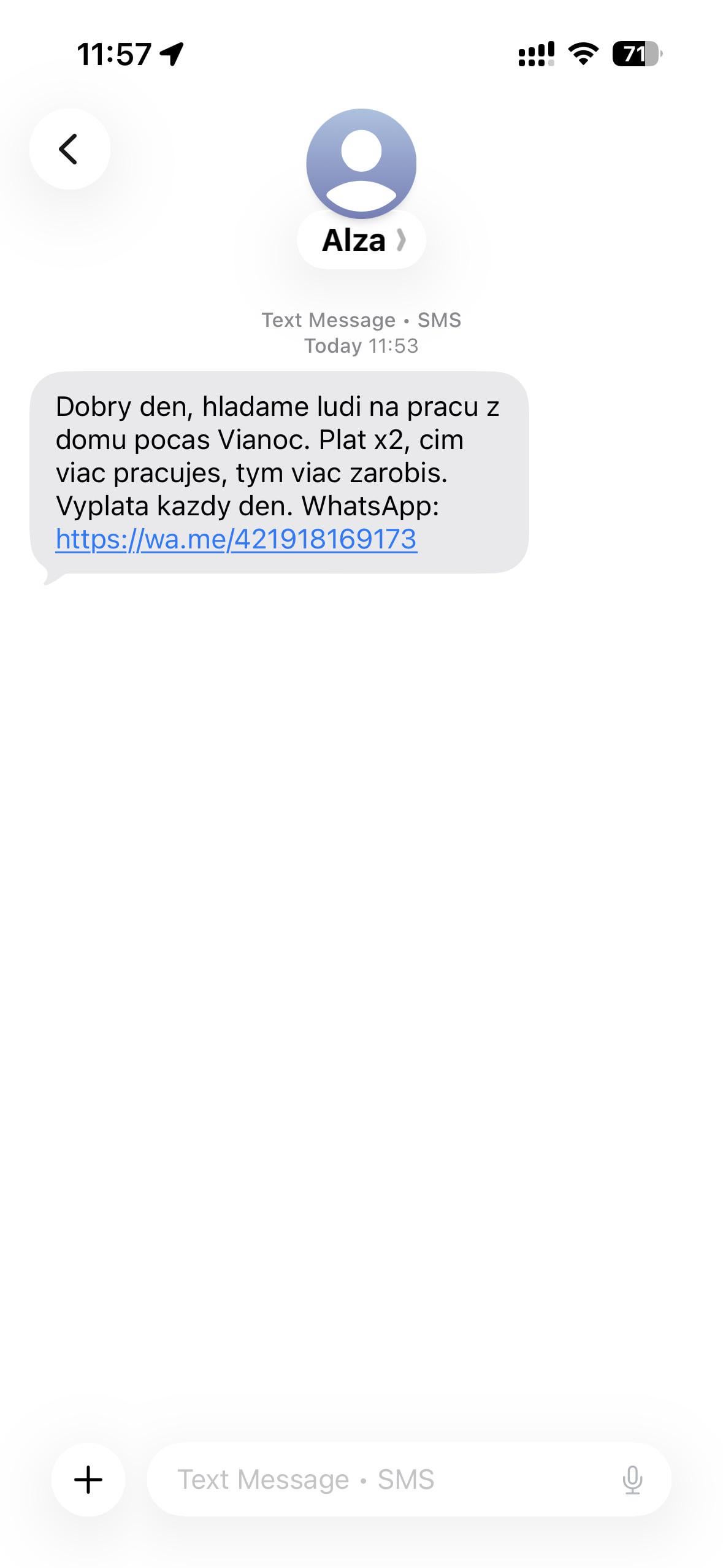723x1568 pixels.
Task: Open contact details for Alza
Action: 361,240
